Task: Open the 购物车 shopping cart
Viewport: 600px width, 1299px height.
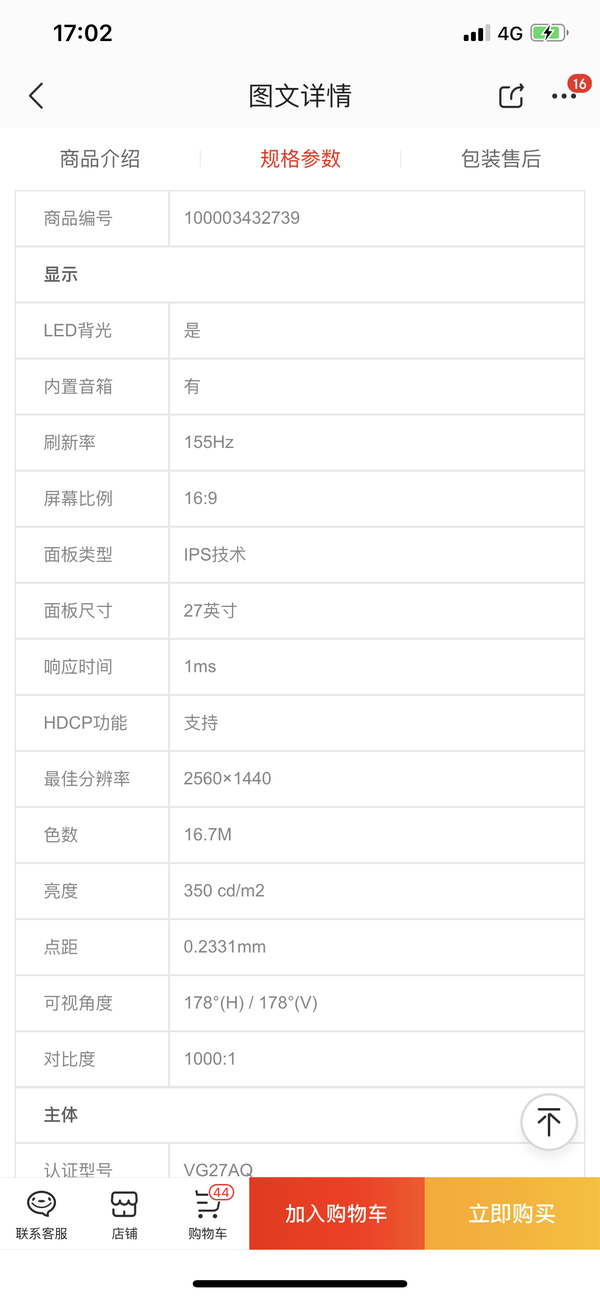Action: click(208, 1214)
